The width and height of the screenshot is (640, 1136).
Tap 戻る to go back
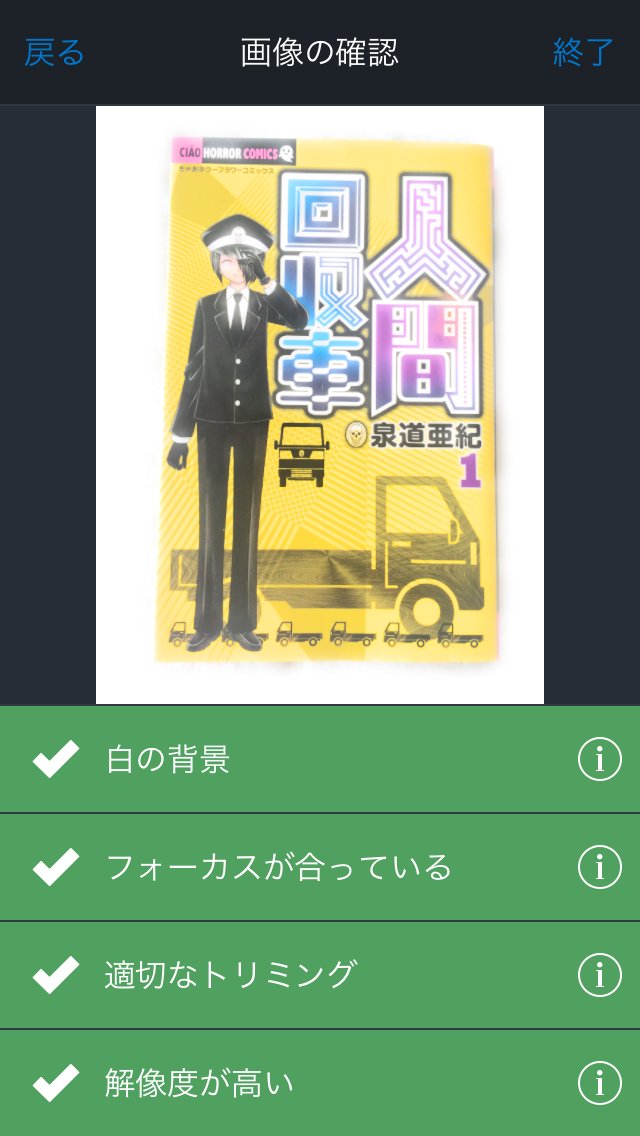pyautogui.click(x=54, y=53)
